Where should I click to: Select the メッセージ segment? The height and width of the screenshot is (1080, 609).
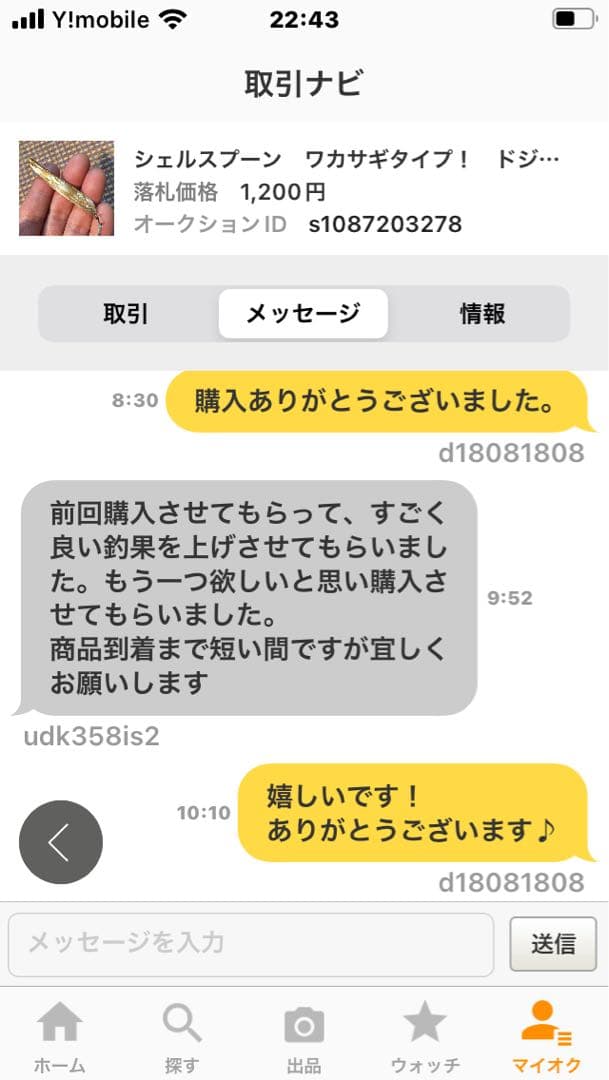pyautogui.click(x=303, y=314)
